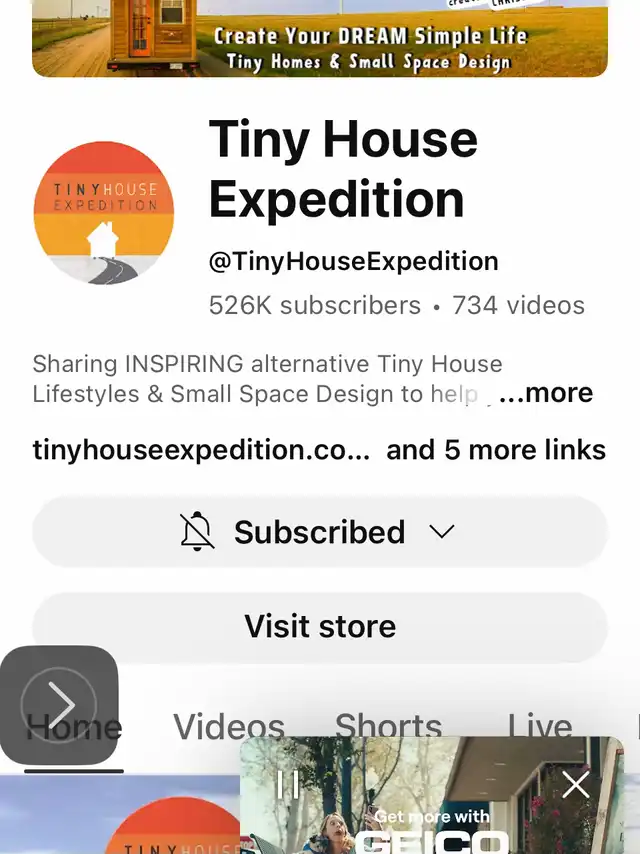Viewport: 640px width, 854px height.
Task: Tap the floating forward arrow button
Action: coord(59,705)
